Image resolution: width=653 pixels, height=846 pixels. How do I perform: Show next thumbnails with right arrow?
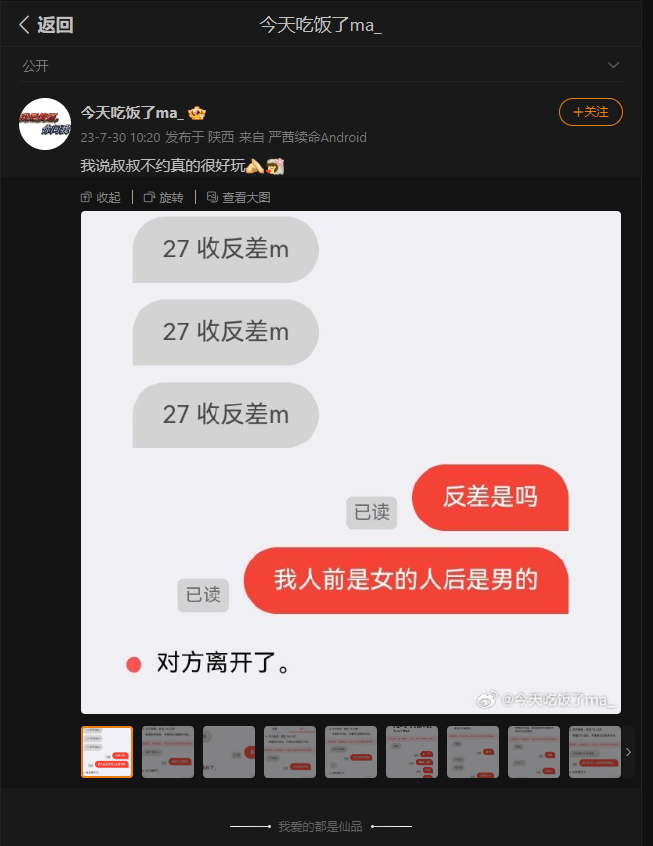pos(628,752)
